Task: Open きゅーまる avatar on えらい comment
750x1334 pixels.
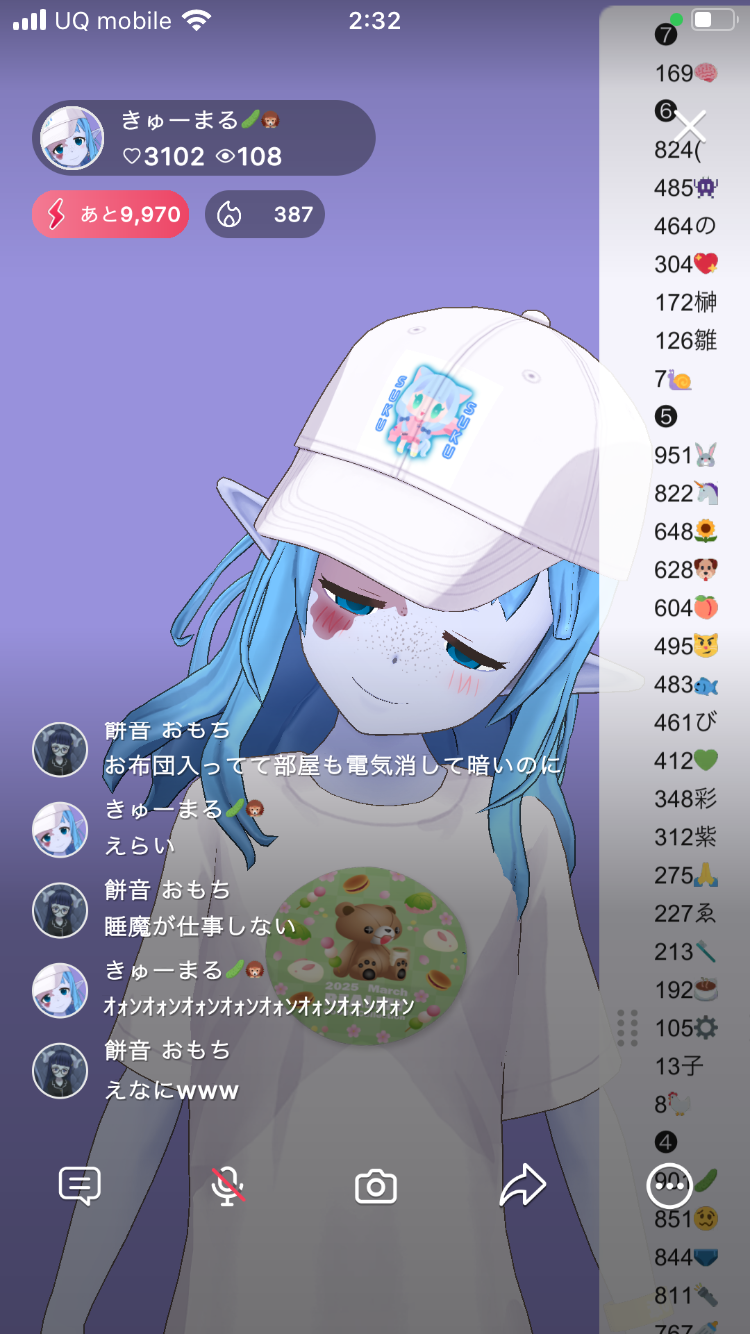Action: pyautogui.click(x=60, y=829)
